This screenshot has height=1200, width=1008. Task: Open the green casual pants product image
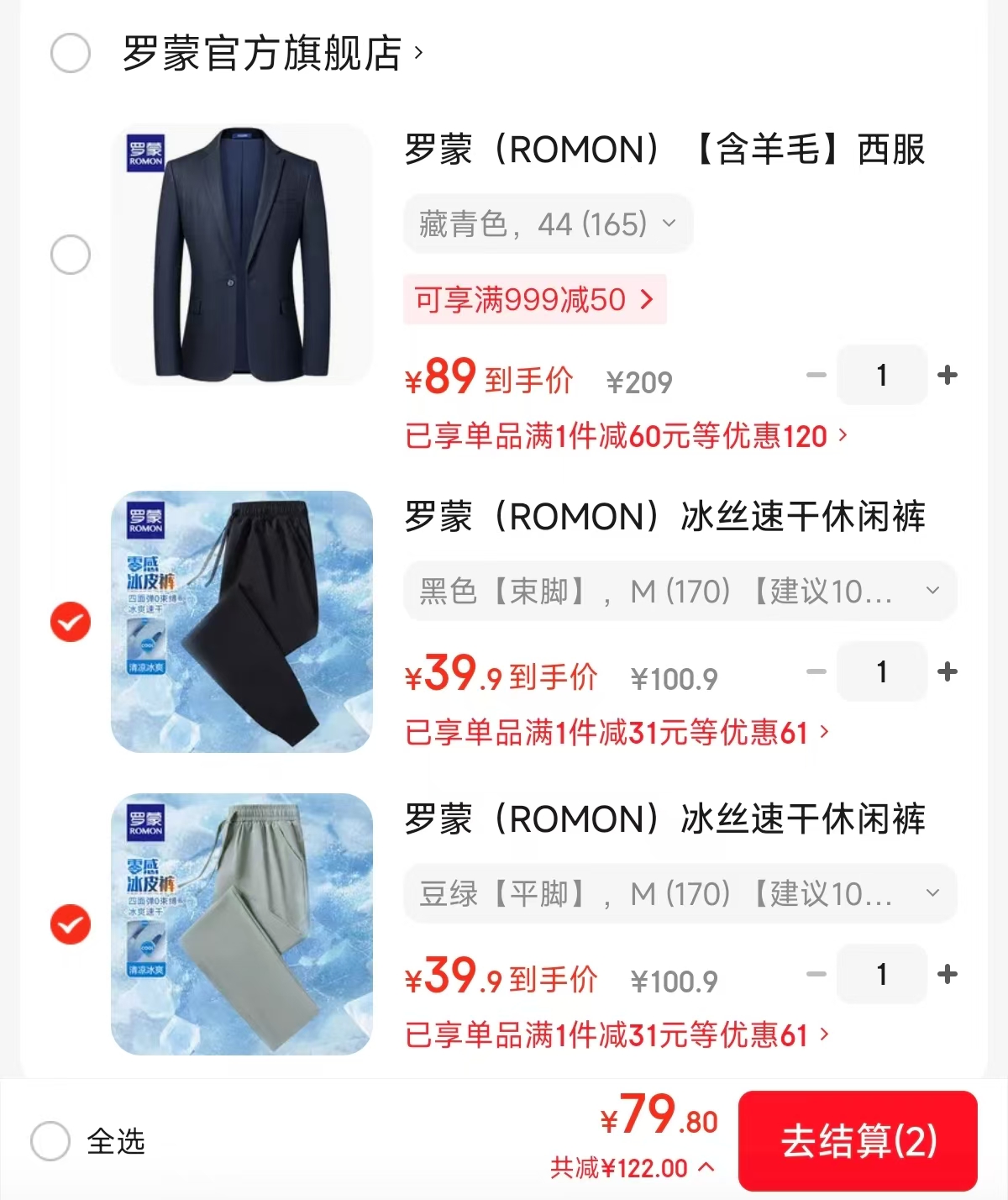[241, 924]
